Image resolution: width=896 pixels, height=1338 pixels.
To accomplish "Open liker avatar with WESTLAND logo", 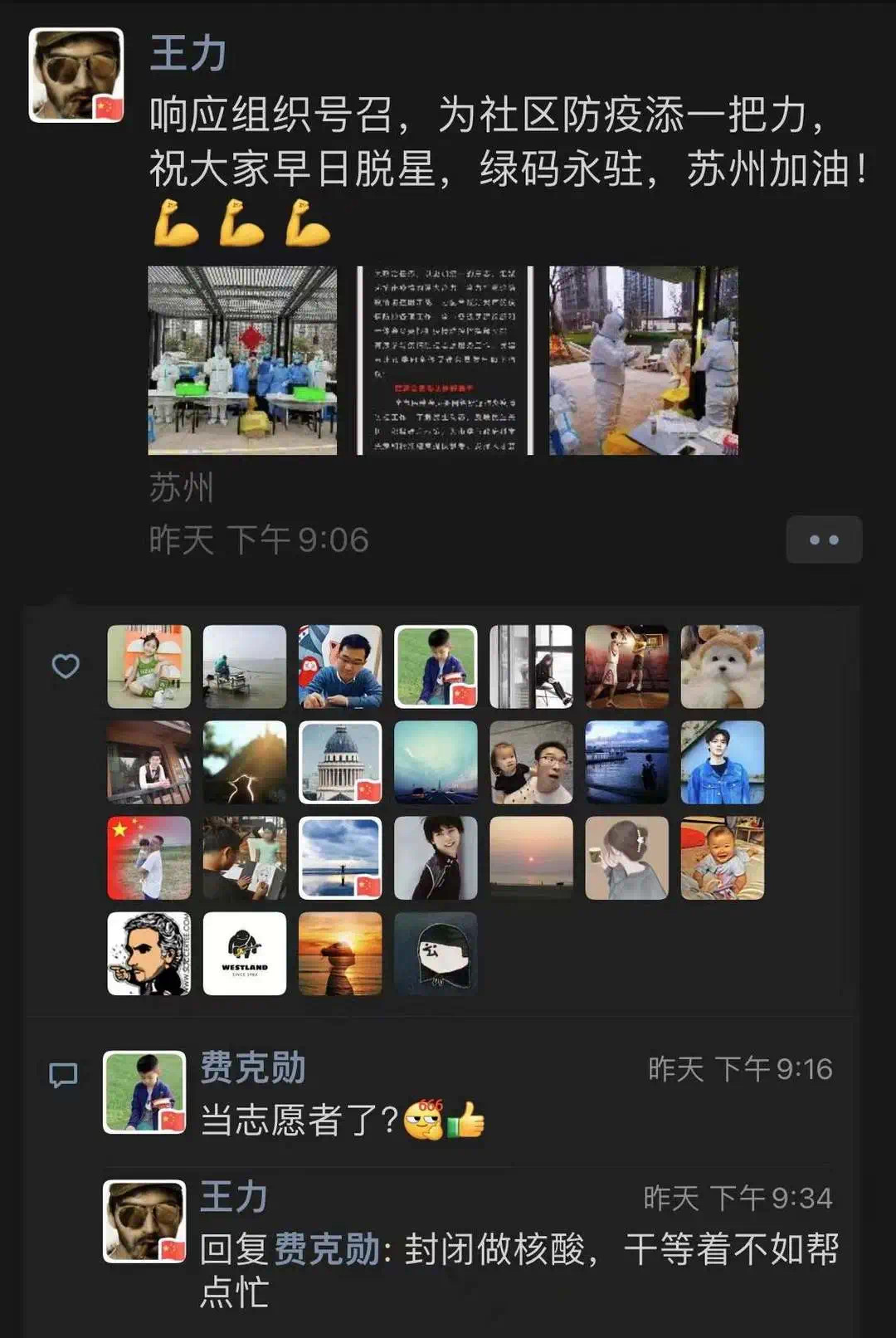I will click(x=245, y=954).
